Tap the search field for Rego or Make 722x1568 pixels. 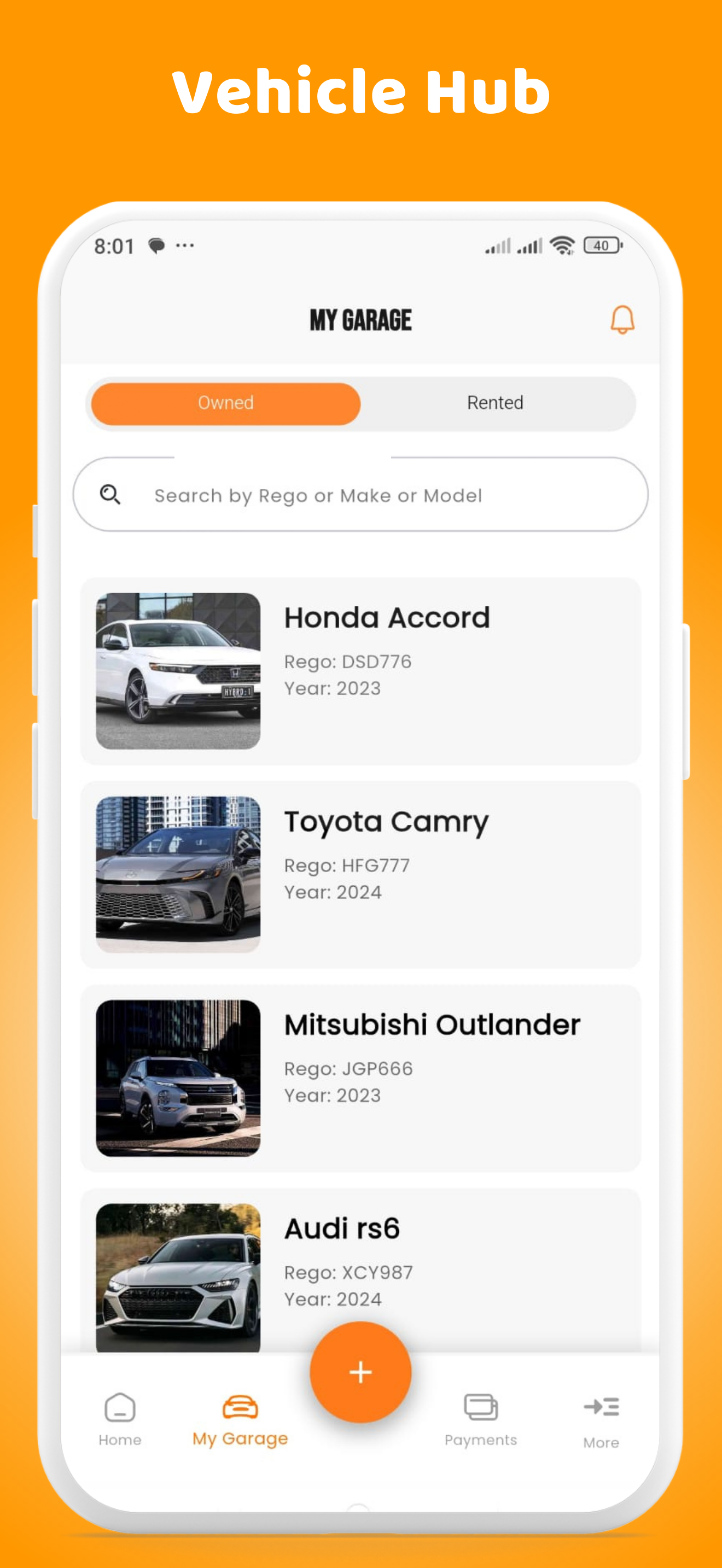pos(360,495)
